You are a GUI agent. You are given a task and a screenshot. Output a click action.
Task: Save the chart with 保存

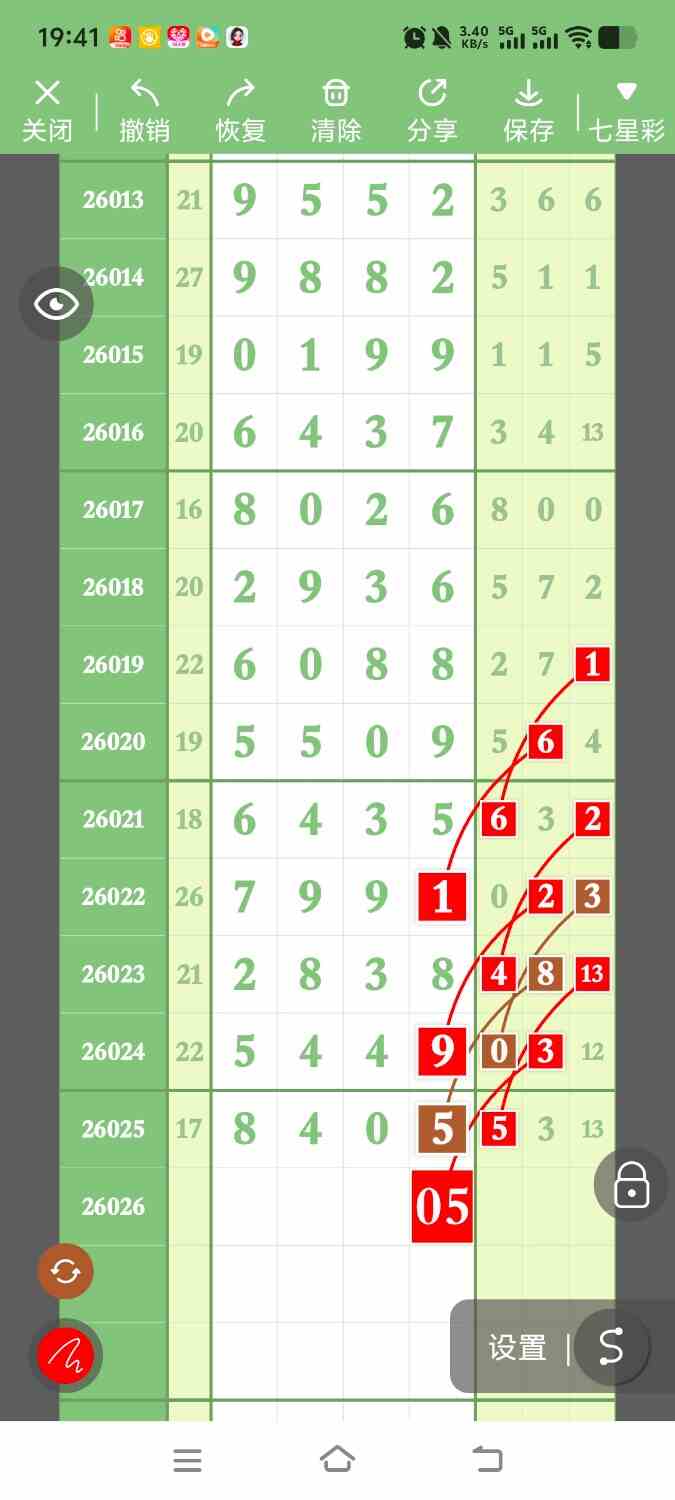pos(528,111)
